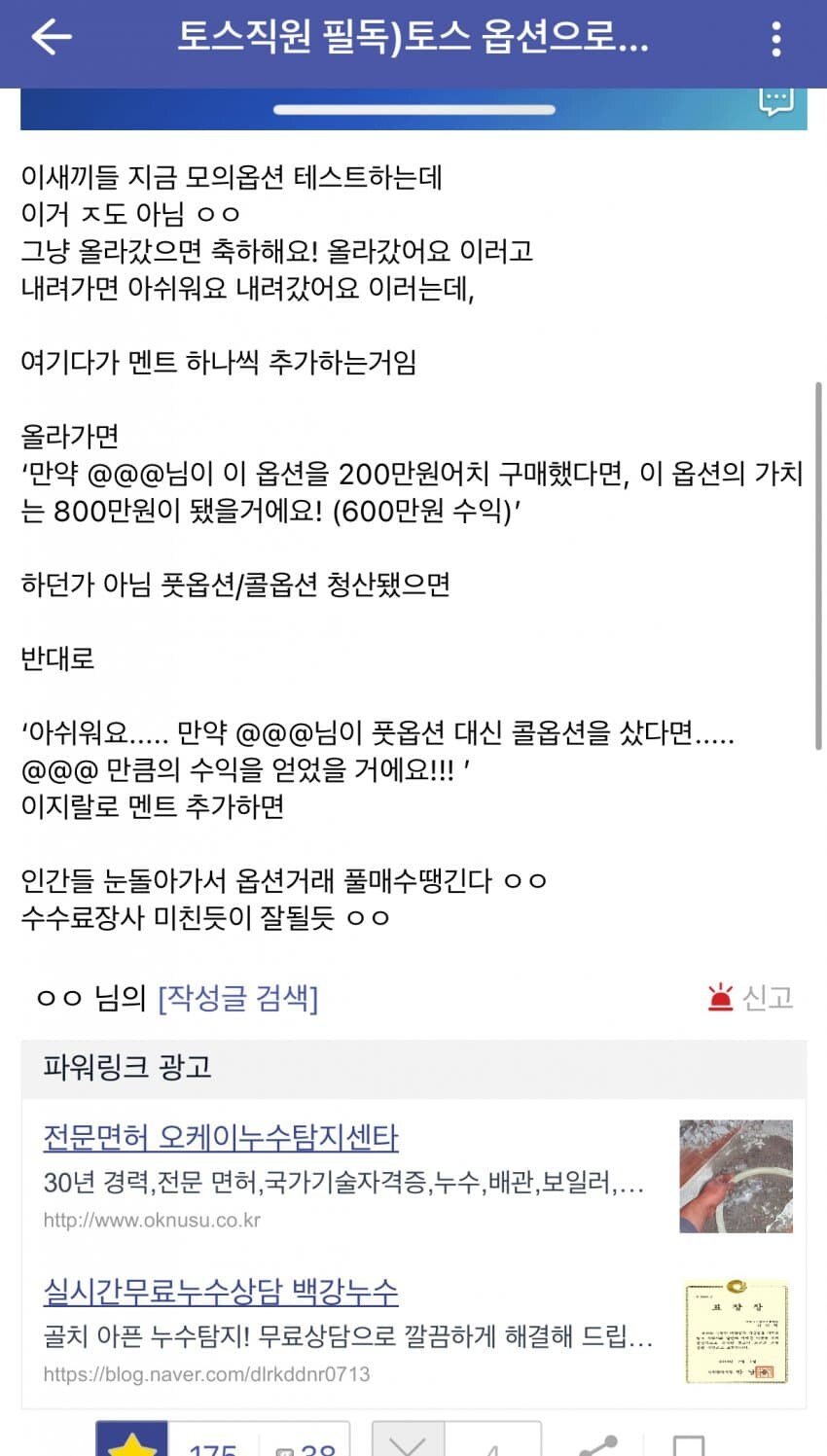Visit the www.oknusu.co.kr ad address

coord(152,1220)
